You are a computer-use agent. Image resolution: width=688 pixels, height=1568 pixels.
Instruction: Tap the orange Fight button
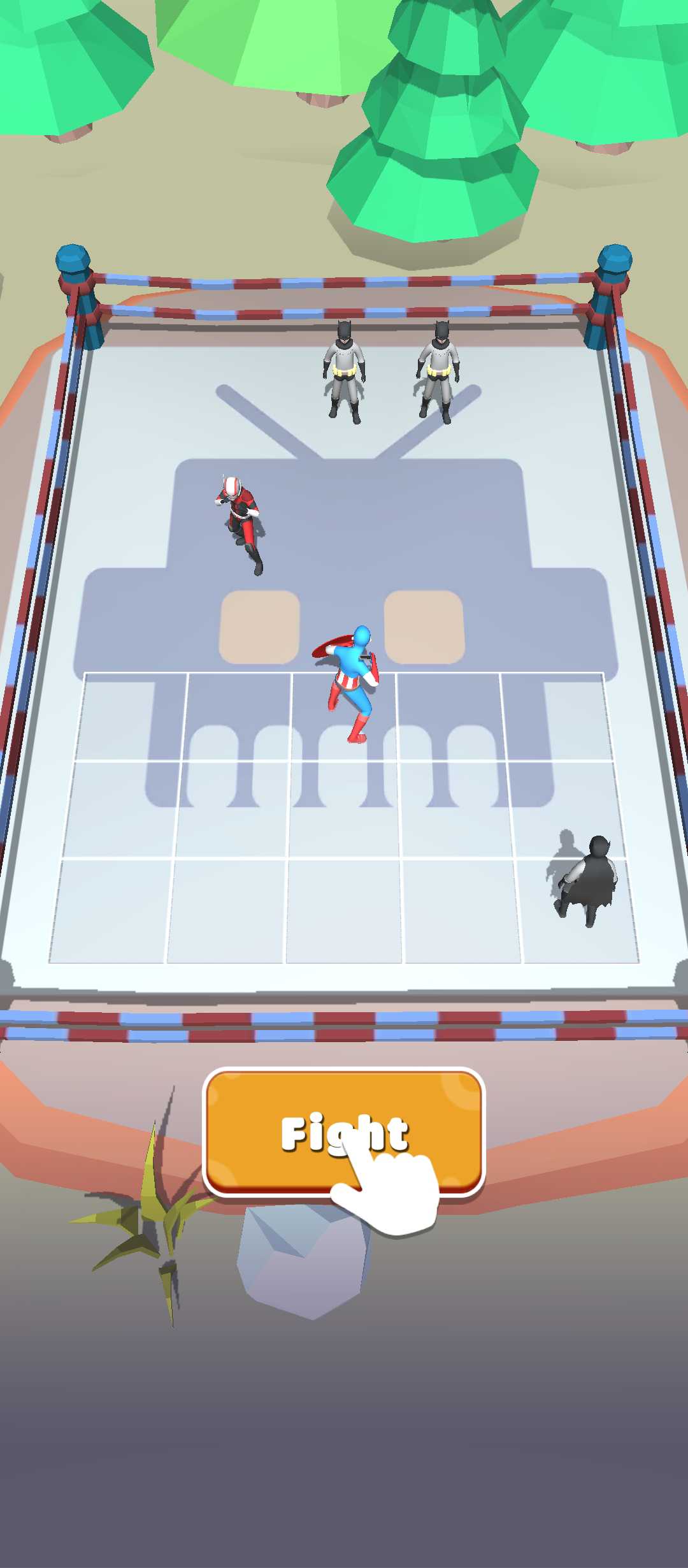click(344, 1132)
